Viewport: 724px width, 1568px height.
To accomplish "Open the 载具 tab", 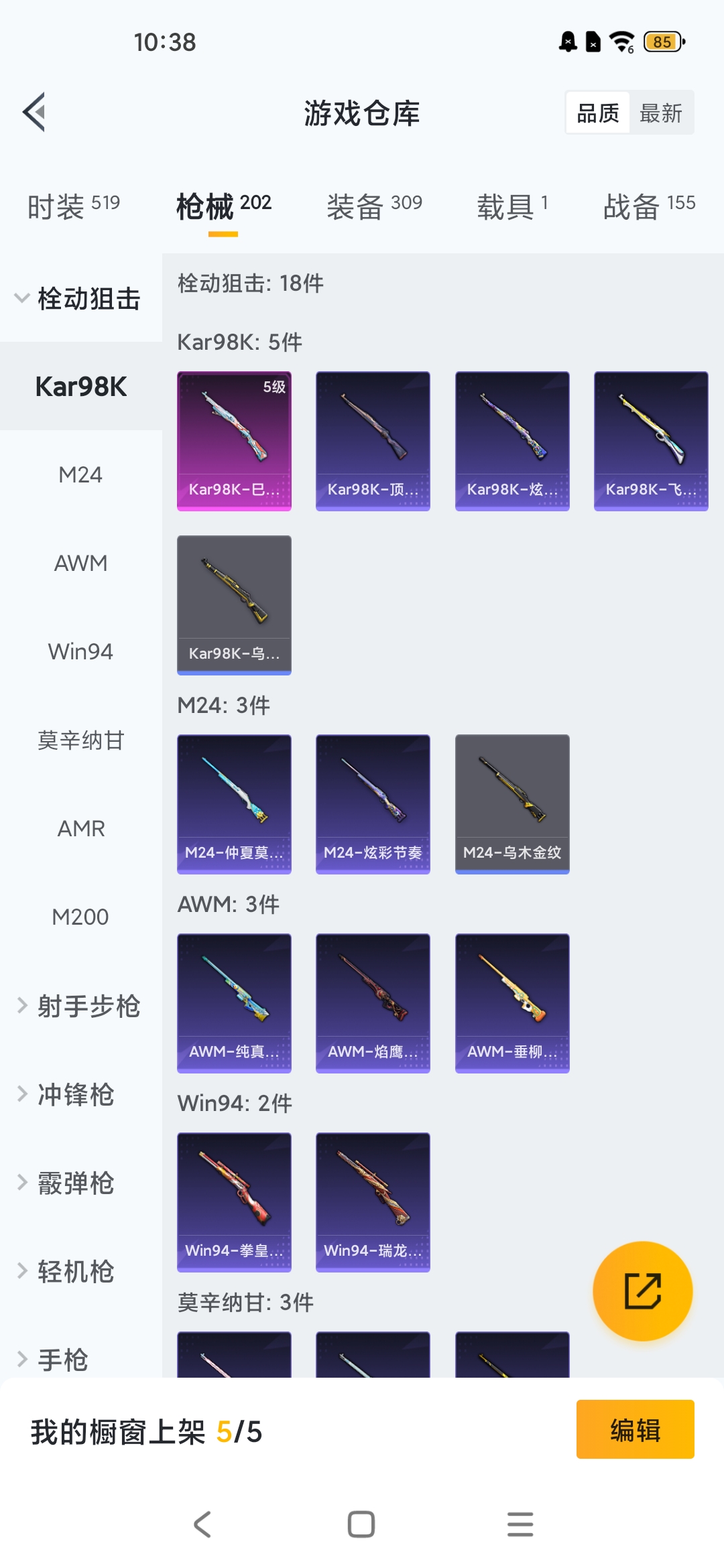I will (513, 206).
